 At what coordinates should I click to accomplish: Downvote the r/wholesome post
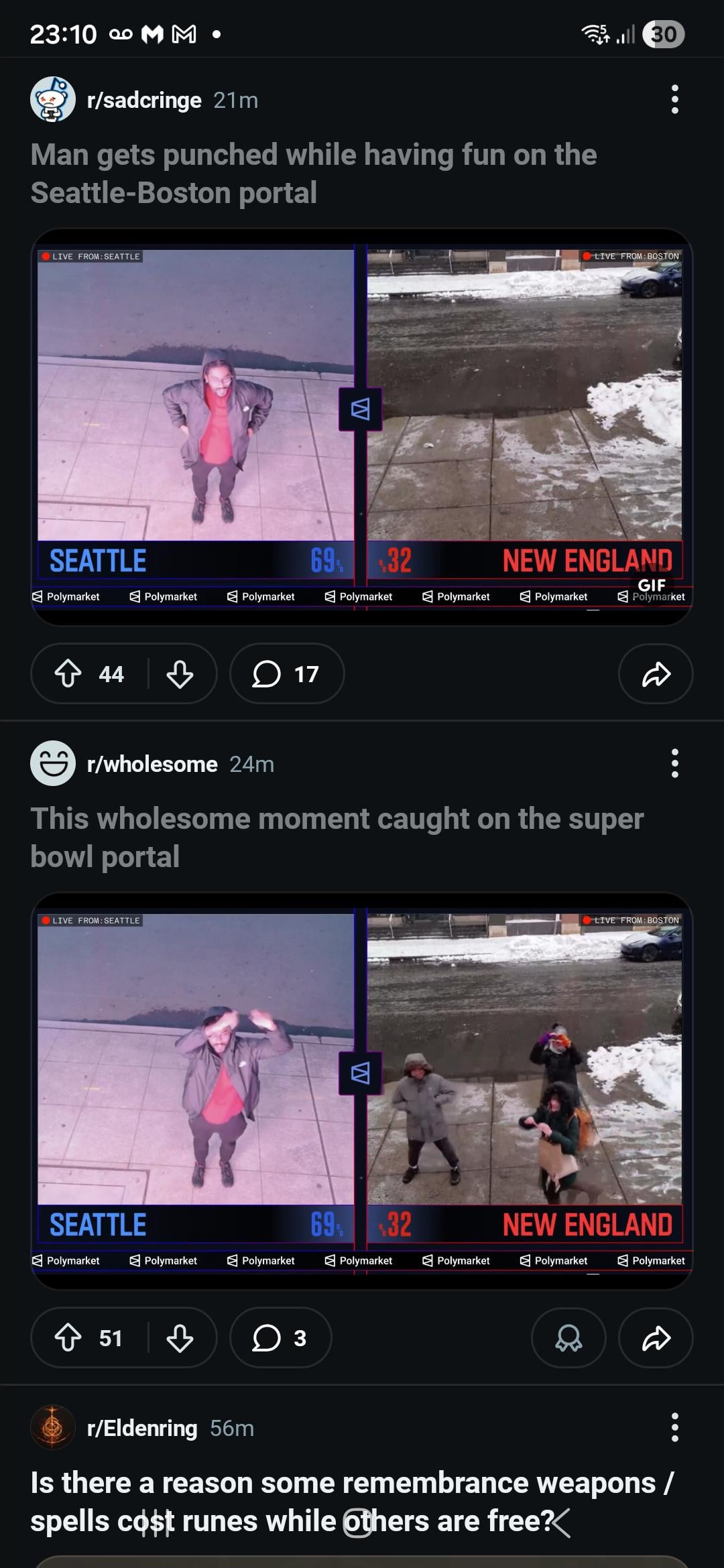click(x=180, y=1337)
